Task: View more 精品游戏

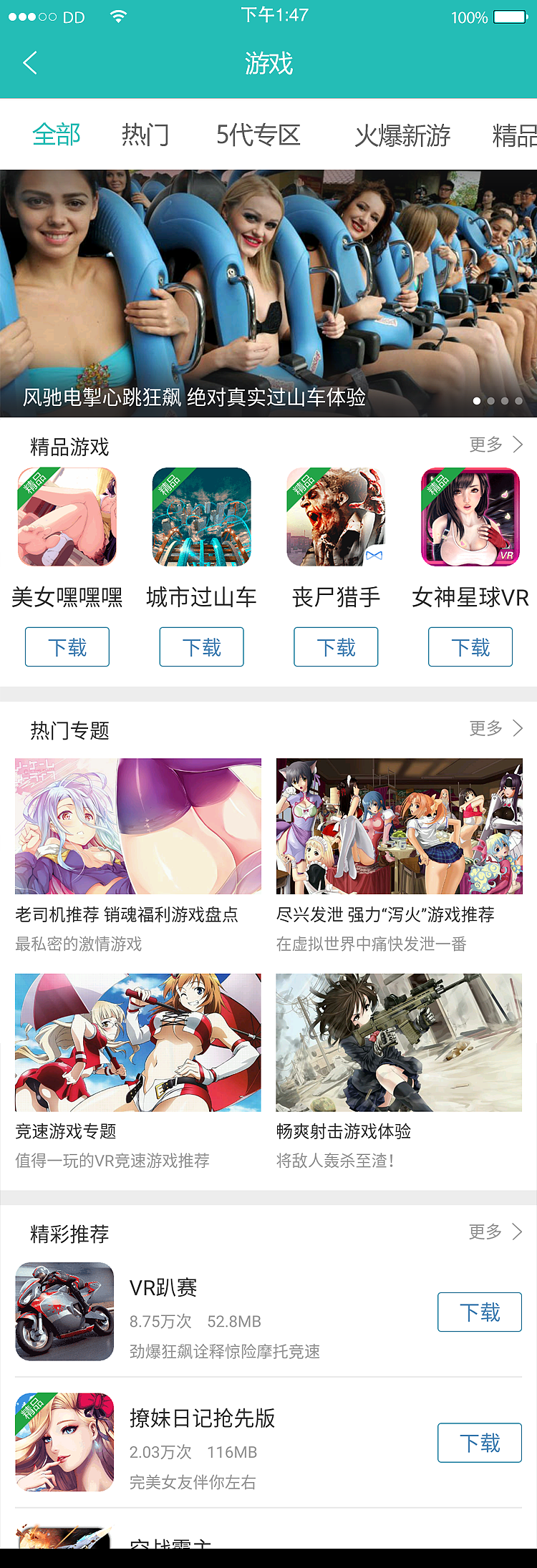Action: (495, 445)
